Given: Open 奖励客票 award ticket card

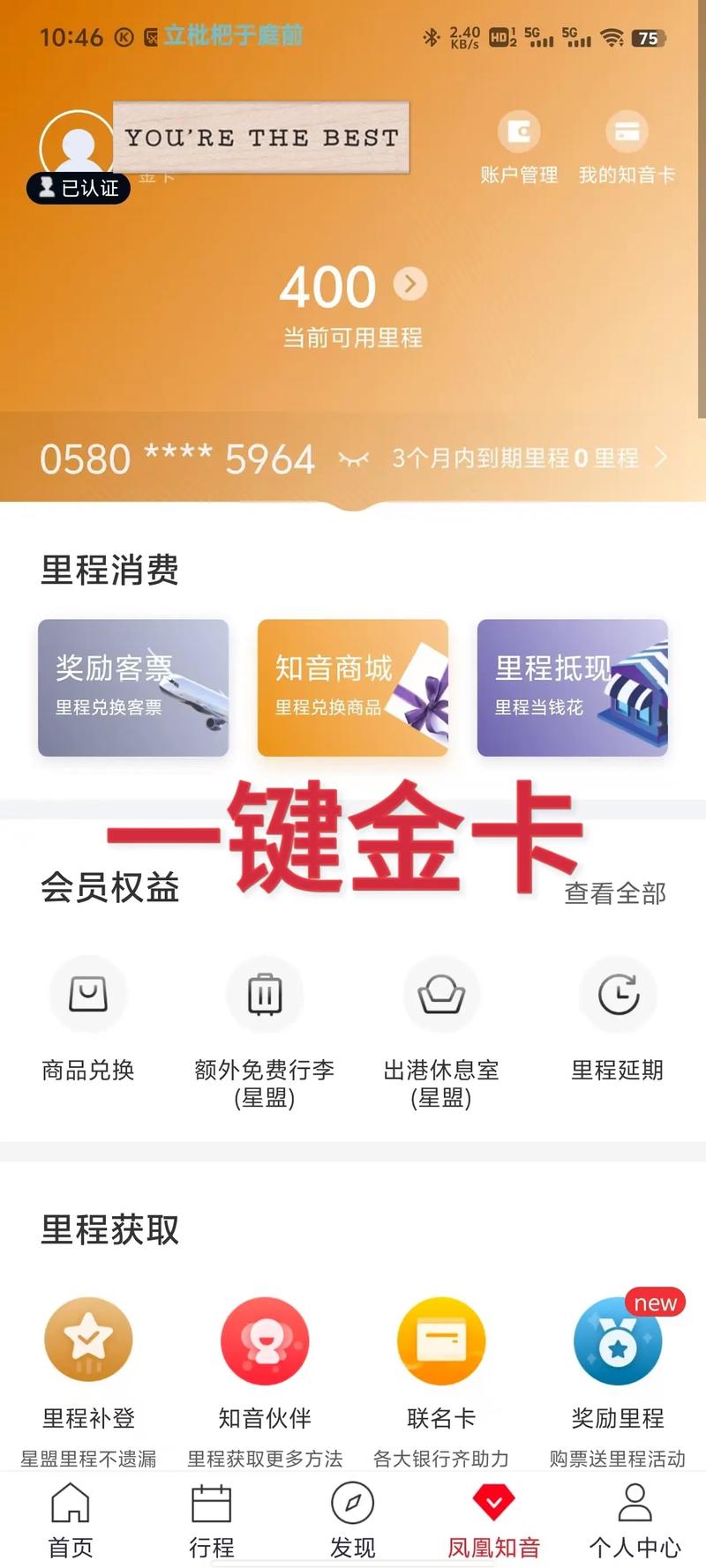Looking at the screenshot, I should pos(133,687).
